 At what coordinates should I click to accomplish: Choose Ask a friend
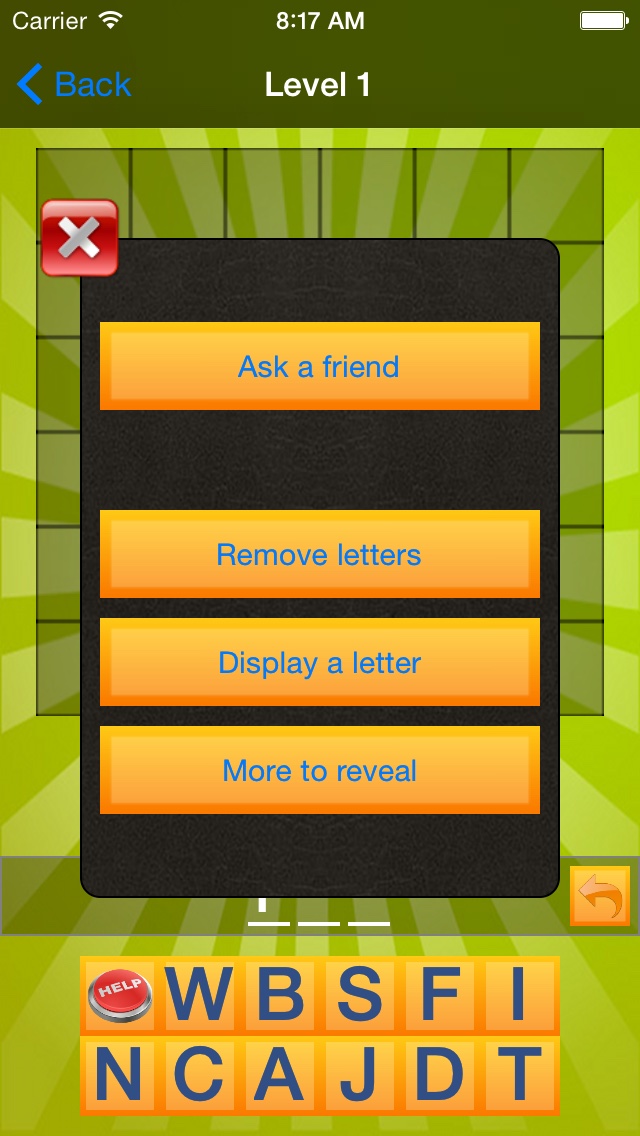click(320, 367)
